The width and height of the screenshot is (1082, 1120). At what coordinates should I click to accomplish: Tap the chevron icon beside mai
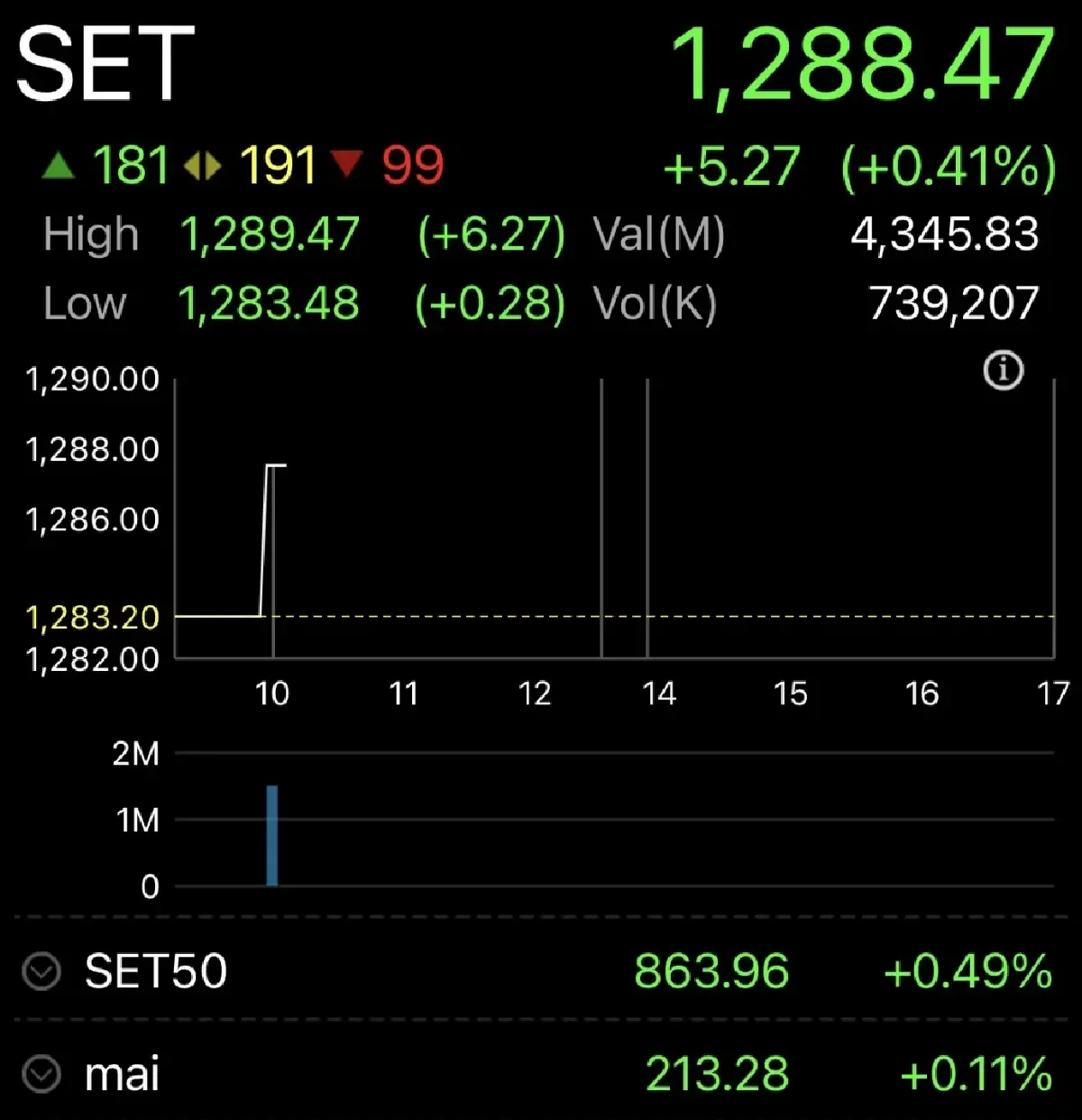pyautogui.click(x=40, y=1075)
